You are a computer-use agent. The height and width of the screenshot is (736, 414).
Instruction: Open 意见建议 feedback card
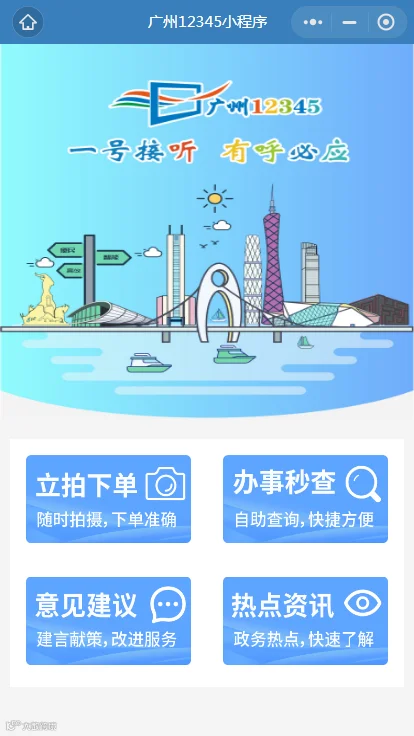[108, 621]
